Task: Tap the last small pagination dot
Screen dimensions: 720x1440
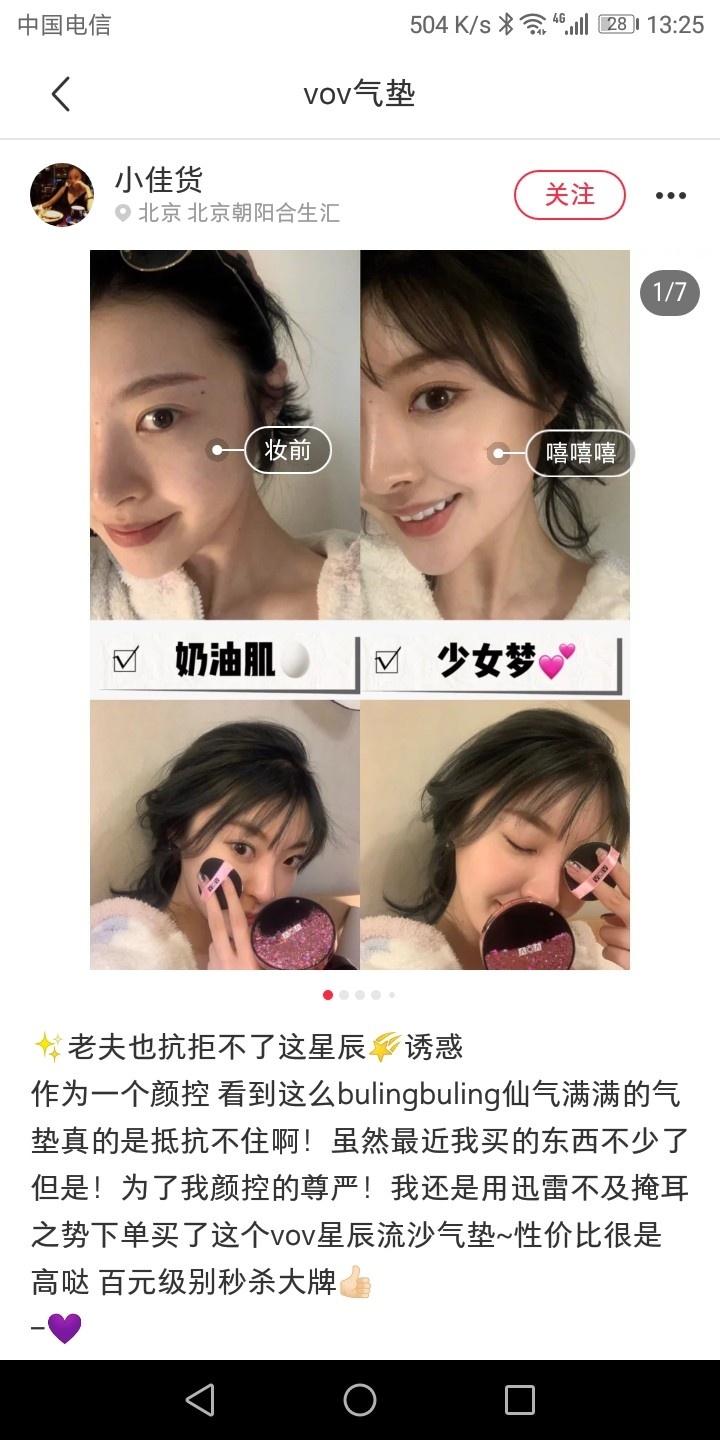Action: click(x=392, y=994)
